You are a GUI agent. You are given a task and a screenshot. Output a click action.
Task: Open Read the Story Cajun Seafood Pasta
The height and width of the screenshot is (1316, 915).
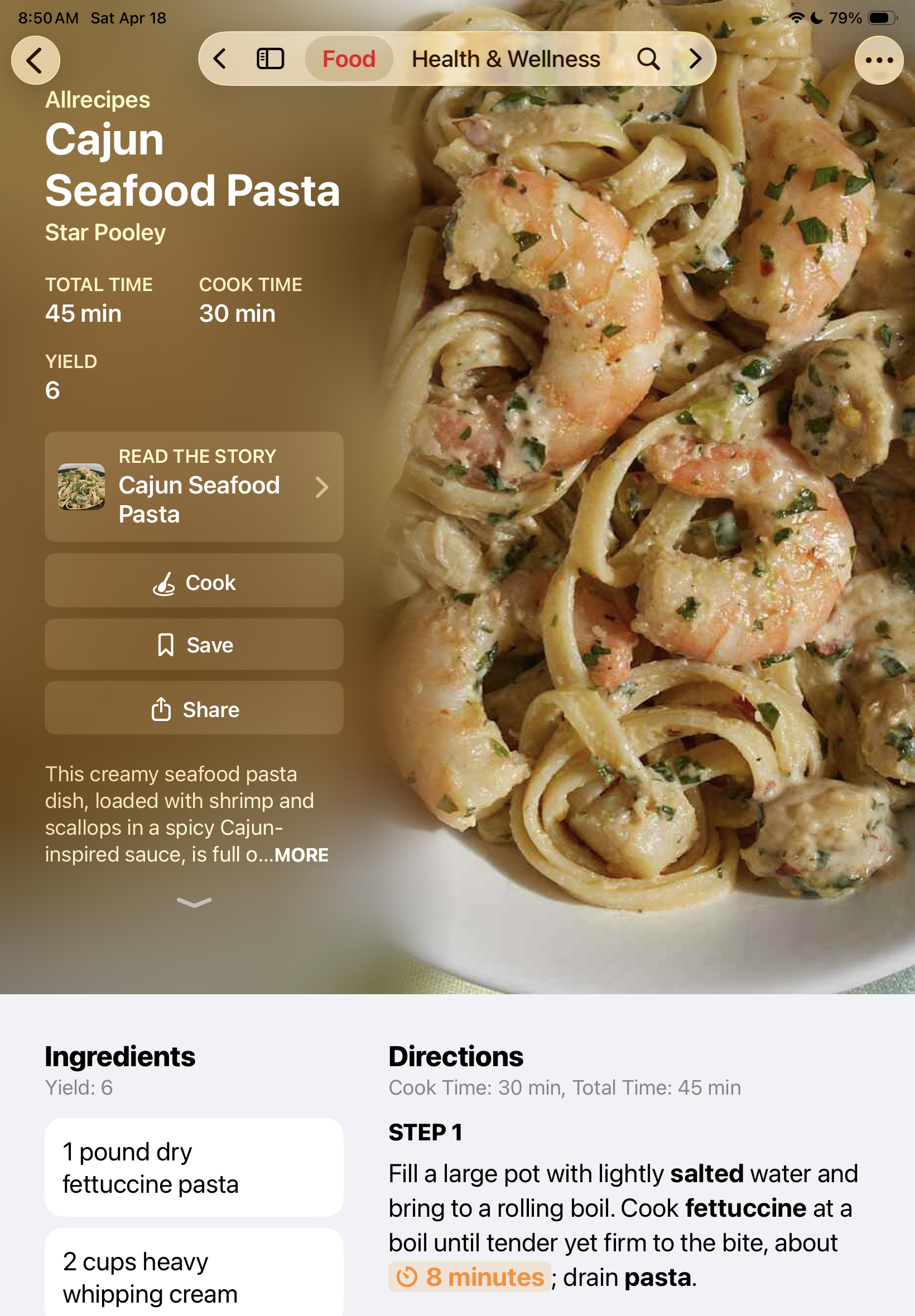coord(194,486)
